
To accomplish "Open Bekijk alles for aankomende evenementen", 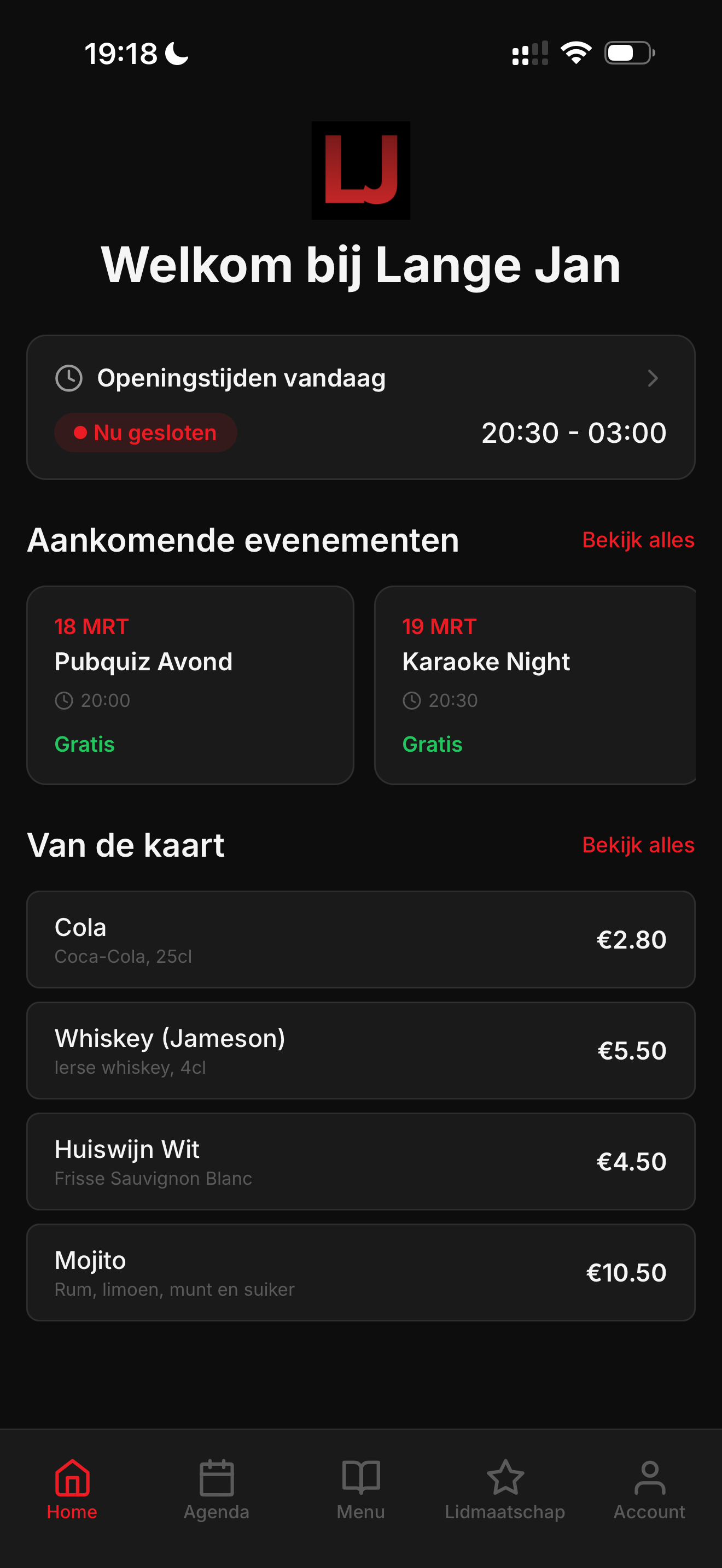I will [637, 539].
